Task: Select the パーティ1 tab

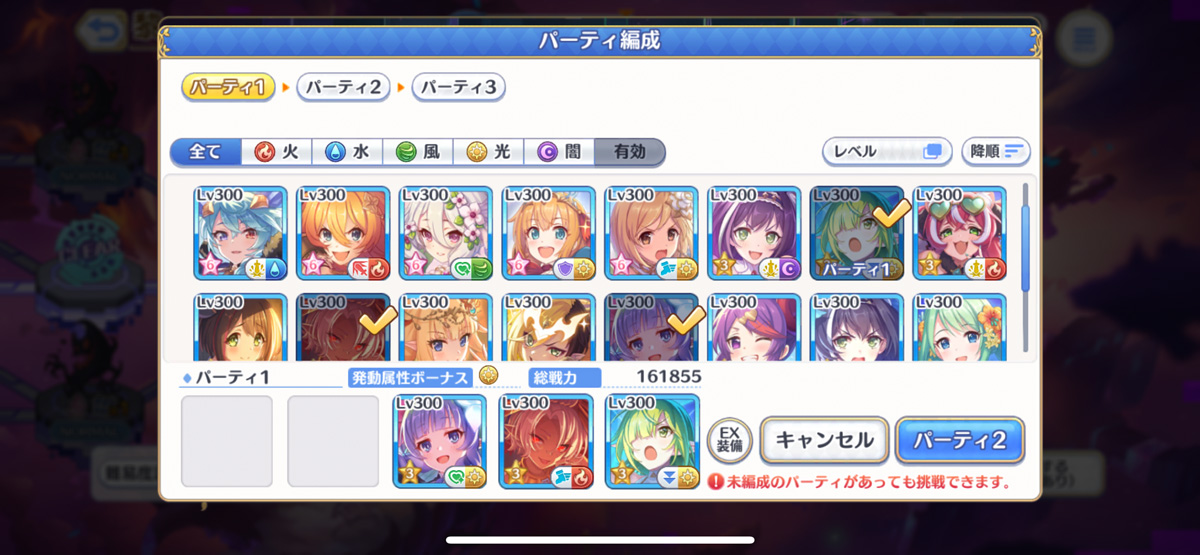Action: click(228, 88)
